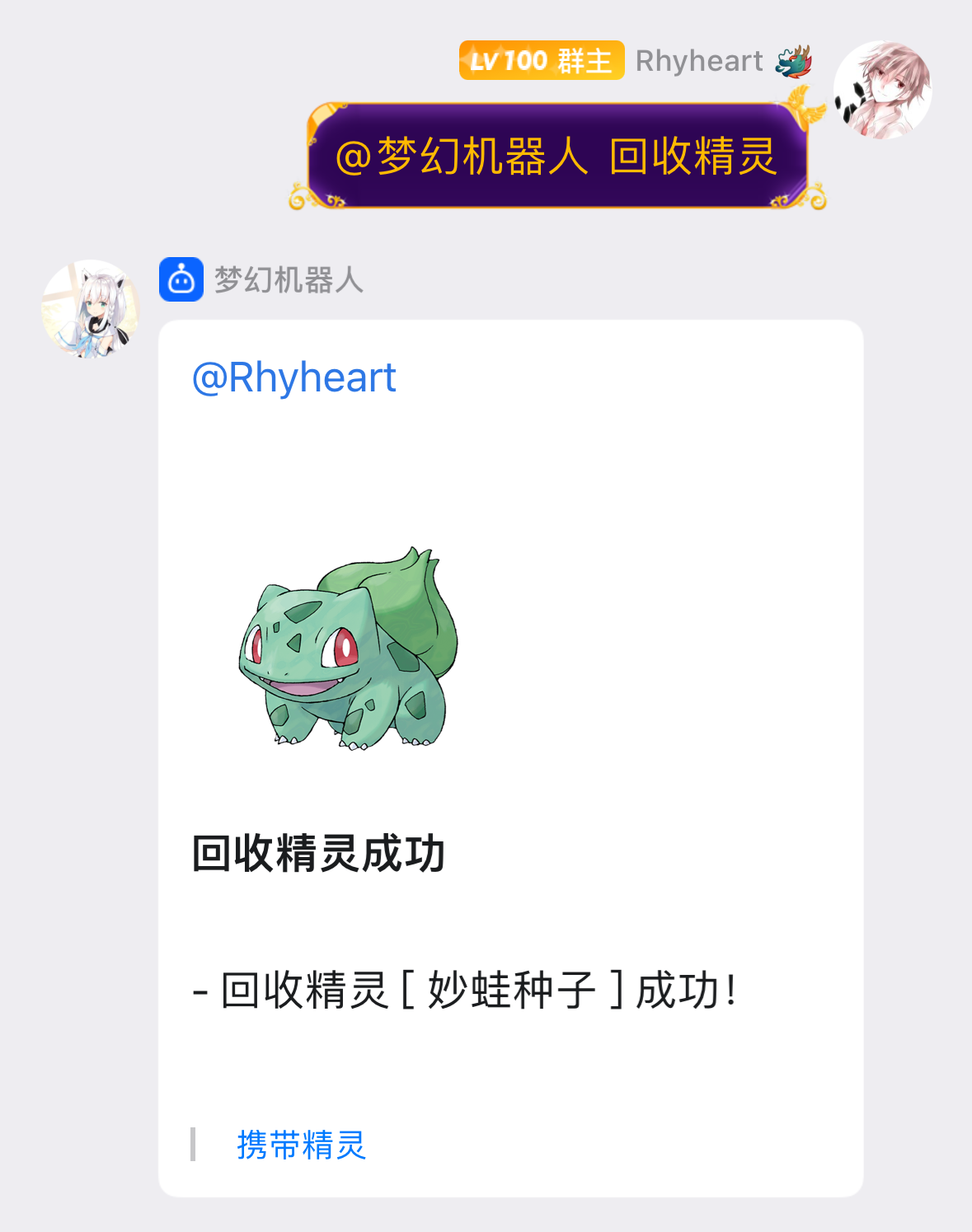972x1232 pixels.
Task: Tap the @Rhyheart mention link
Action: tap(294, 378)
